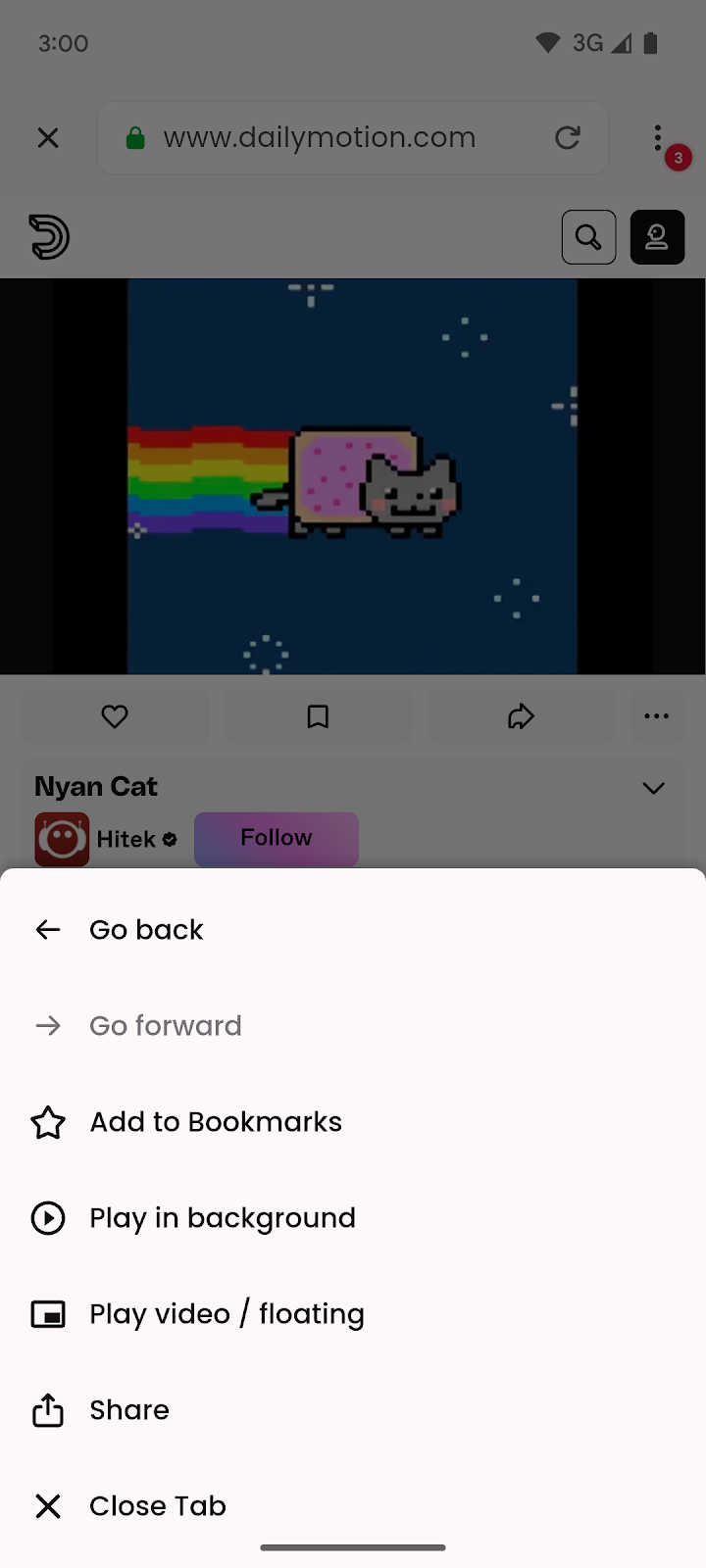Open the browser overflow menu

coord(658,138)
